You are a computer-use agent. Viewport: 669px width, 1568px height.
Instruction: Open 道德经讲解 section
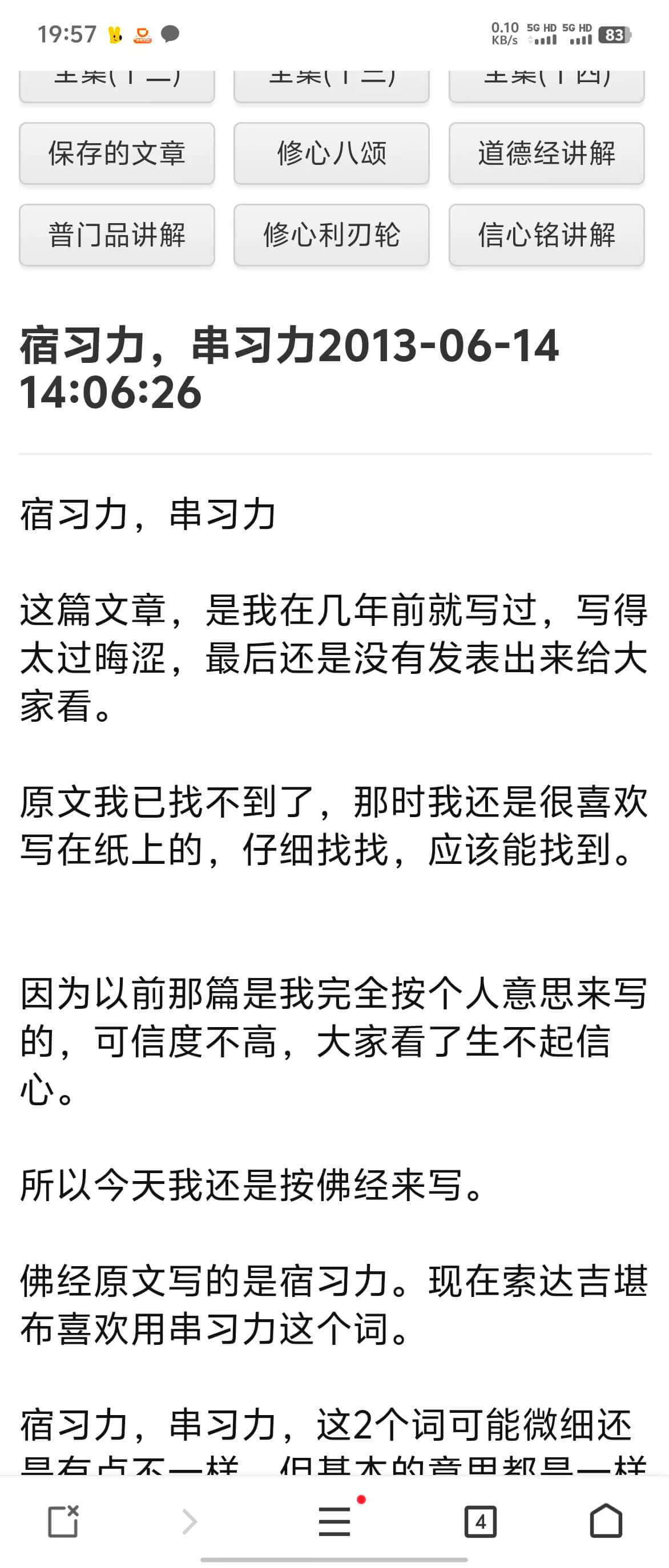546,153
